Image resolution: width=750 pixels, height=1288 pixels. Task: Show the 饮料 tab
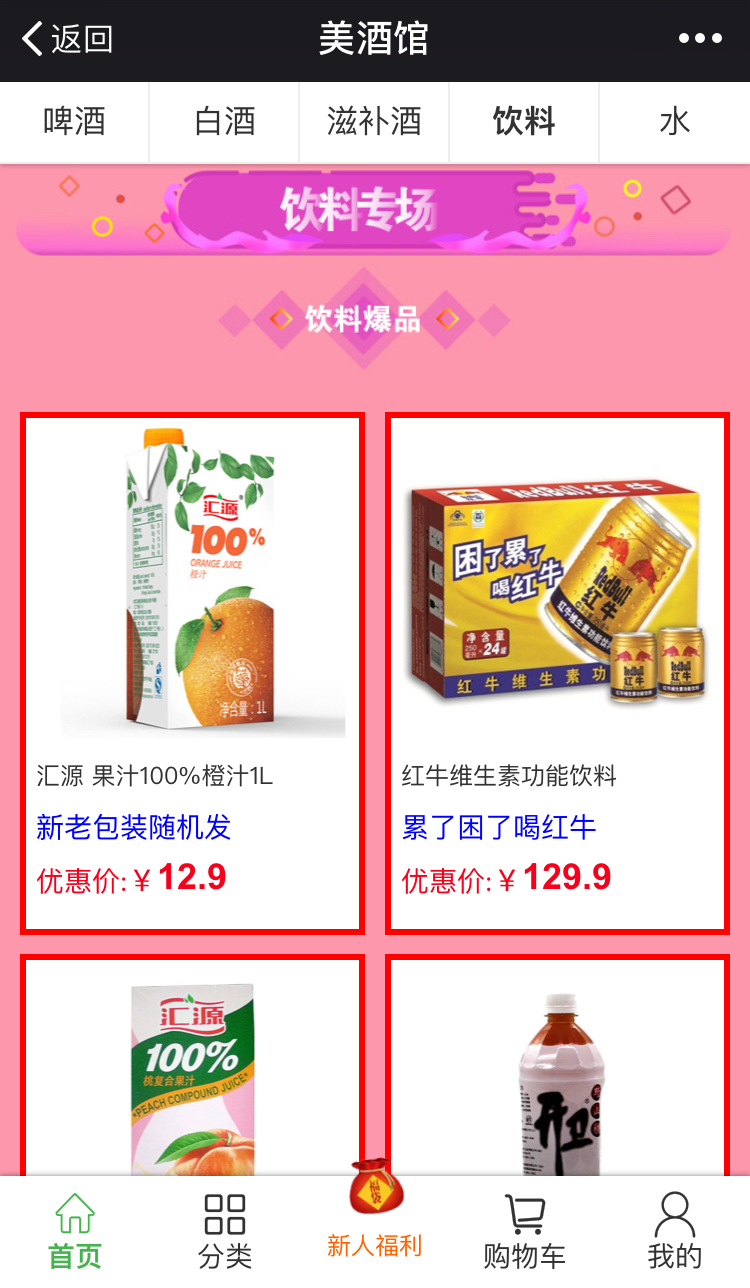tap(524, 122)
